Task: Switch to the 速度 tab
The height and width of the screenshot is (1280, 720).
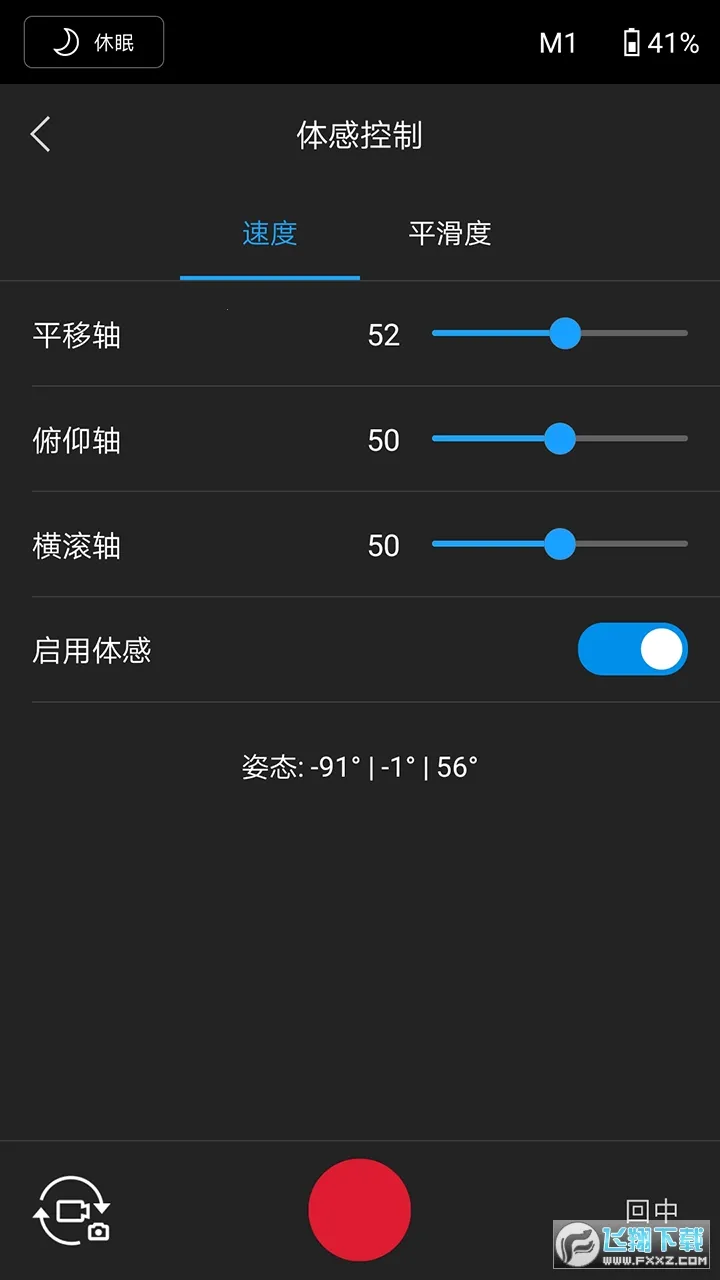Action: 270,234
